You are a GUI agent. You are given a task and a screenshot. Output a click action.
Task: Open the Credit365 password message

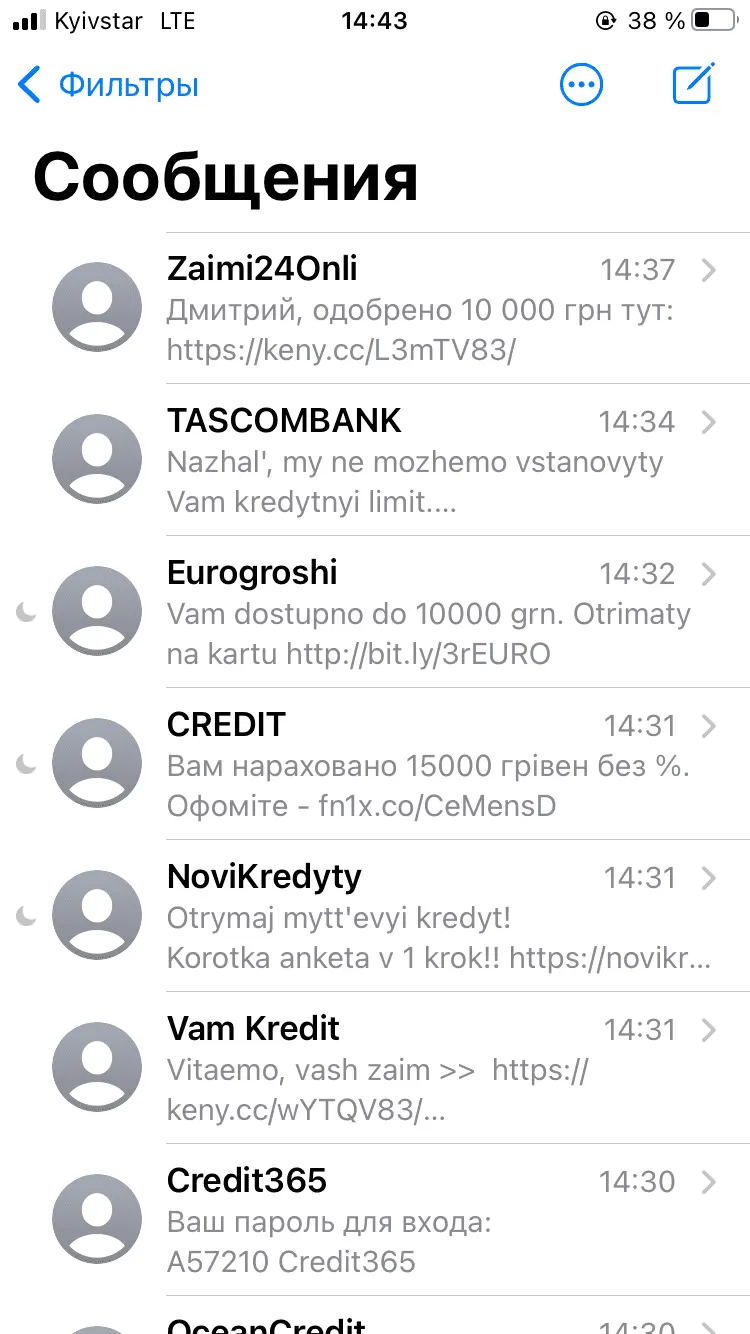[420, 1220]
